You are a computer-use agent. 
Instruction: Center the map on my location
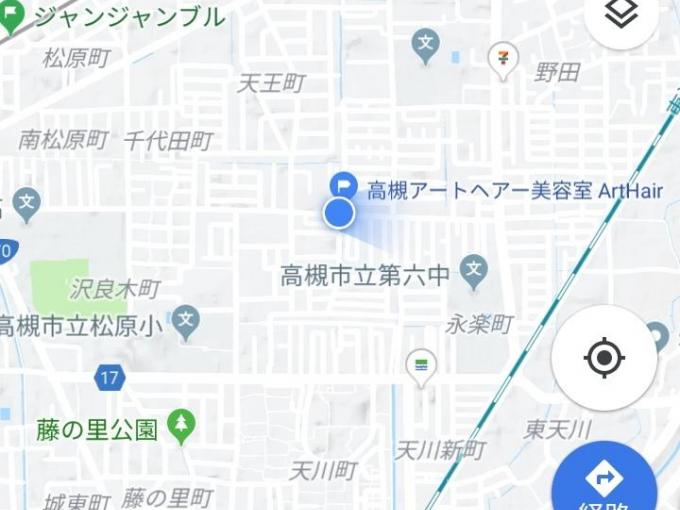pyautogui.click(x=604, y=357)
